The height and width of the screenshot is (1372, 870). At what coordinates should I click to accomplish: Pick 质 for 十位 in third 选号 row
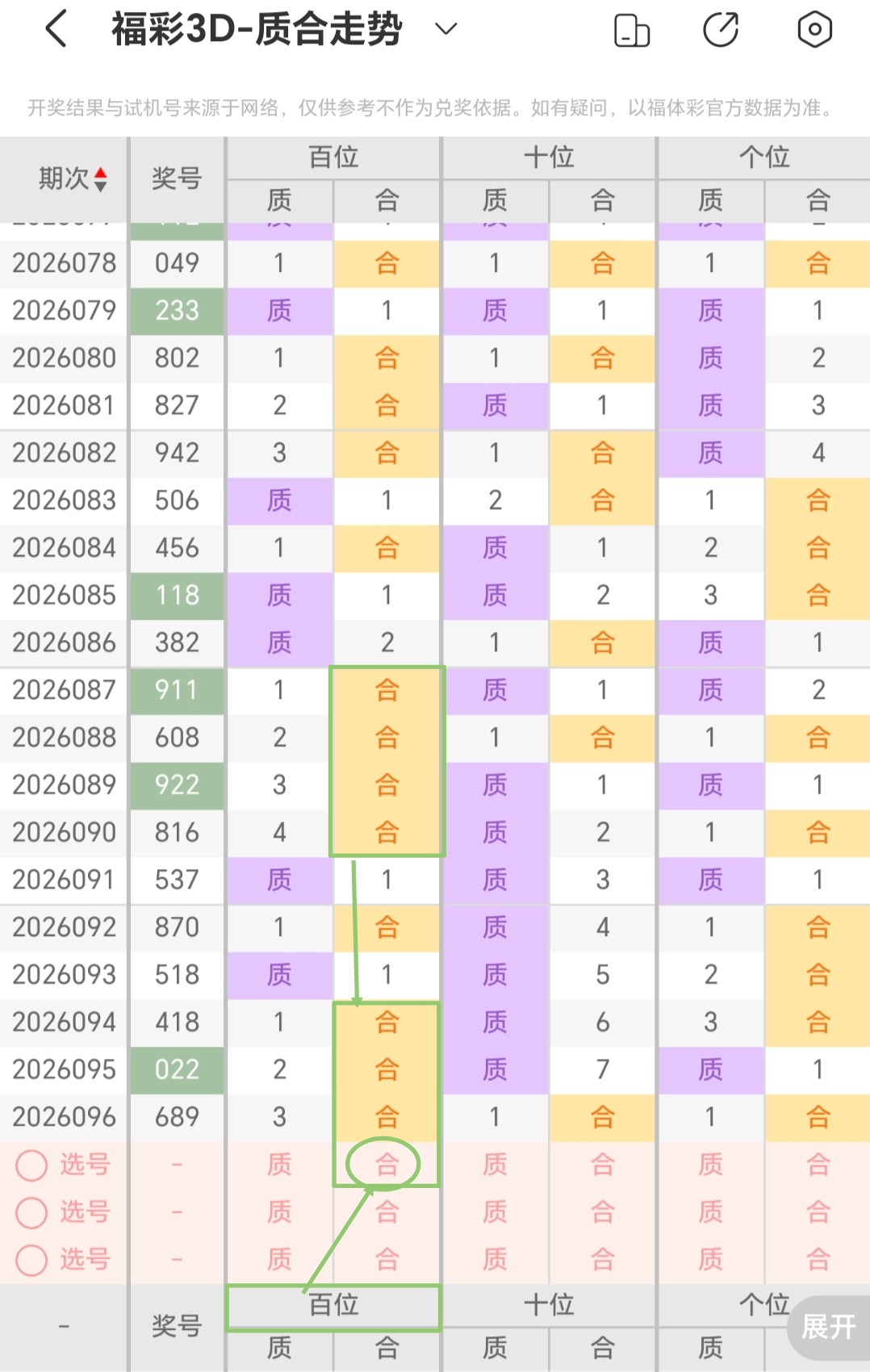(x=495, y=1260)
